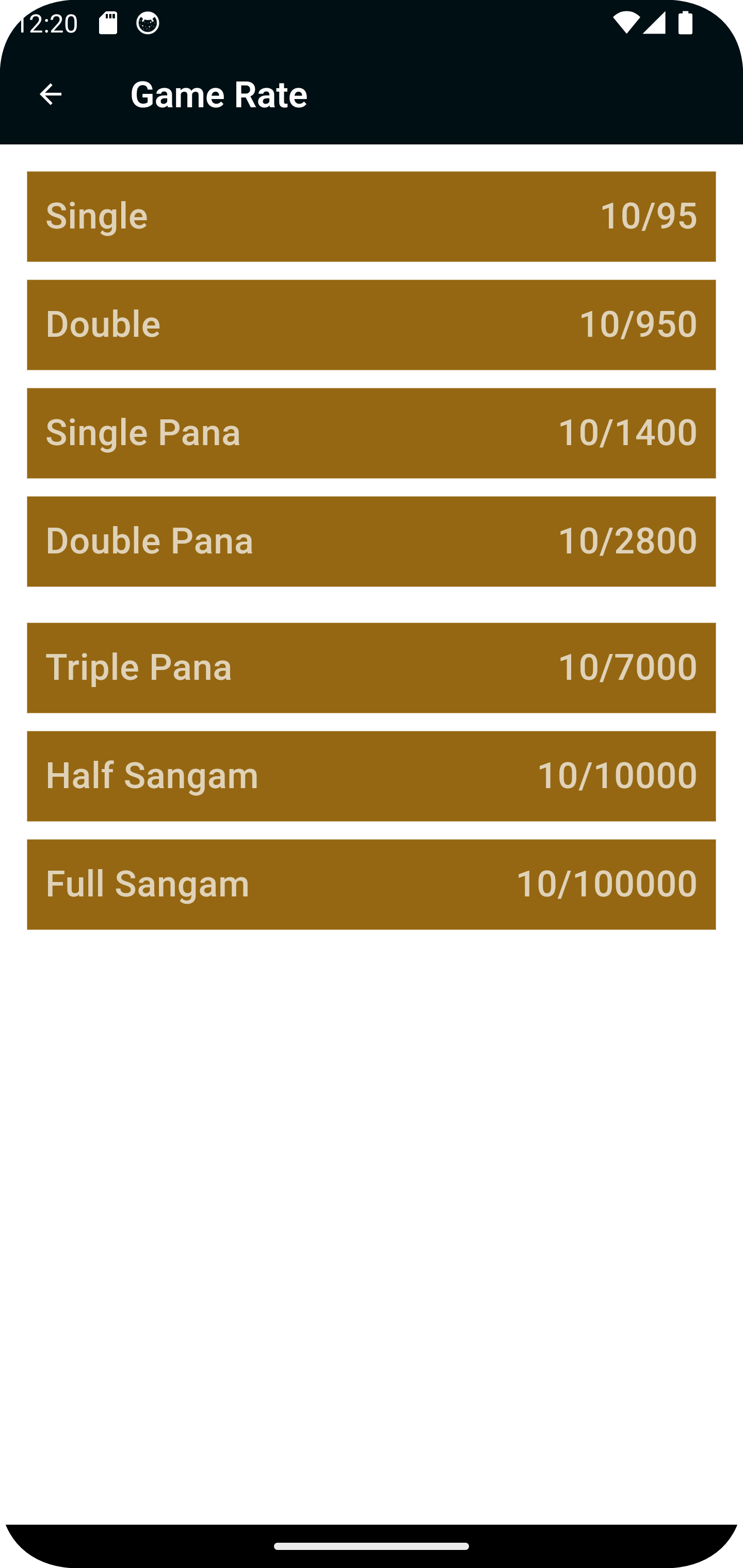Click the 10/100000 rate value
The image size is (743, 1568).
point(606,884)
